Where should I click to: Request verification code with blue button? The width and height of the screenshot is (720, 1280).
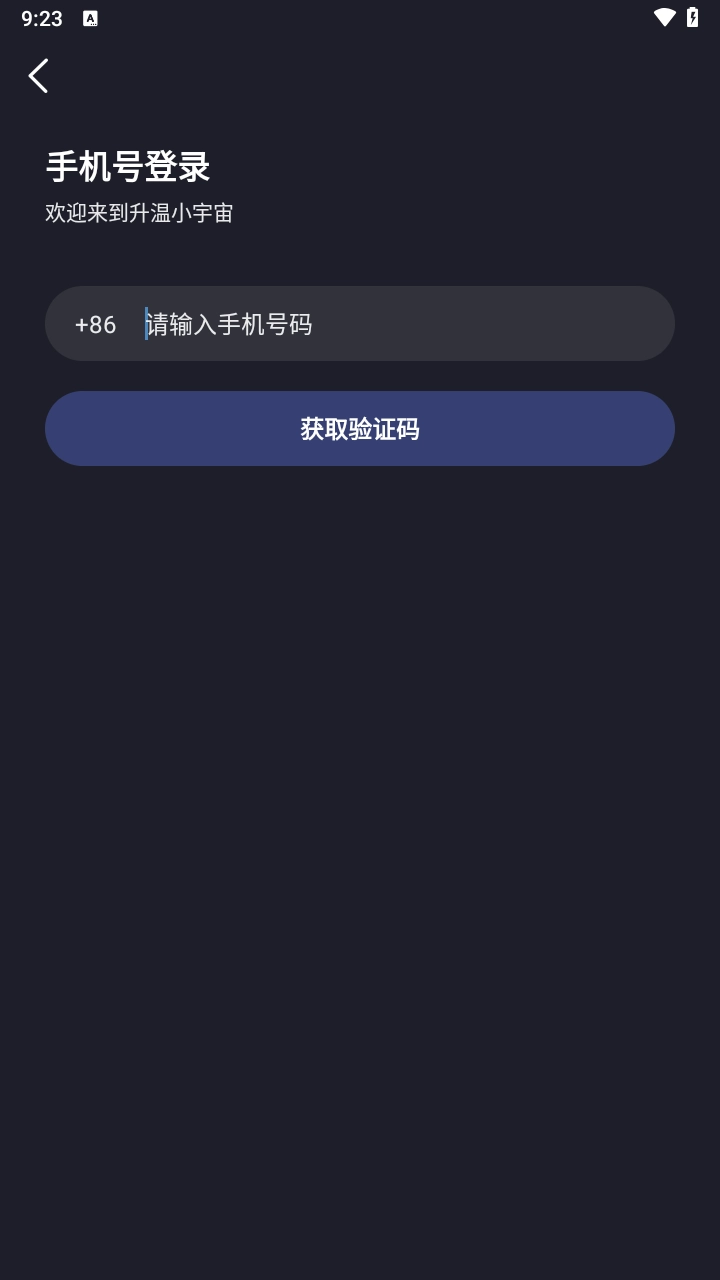click(360, 428)
